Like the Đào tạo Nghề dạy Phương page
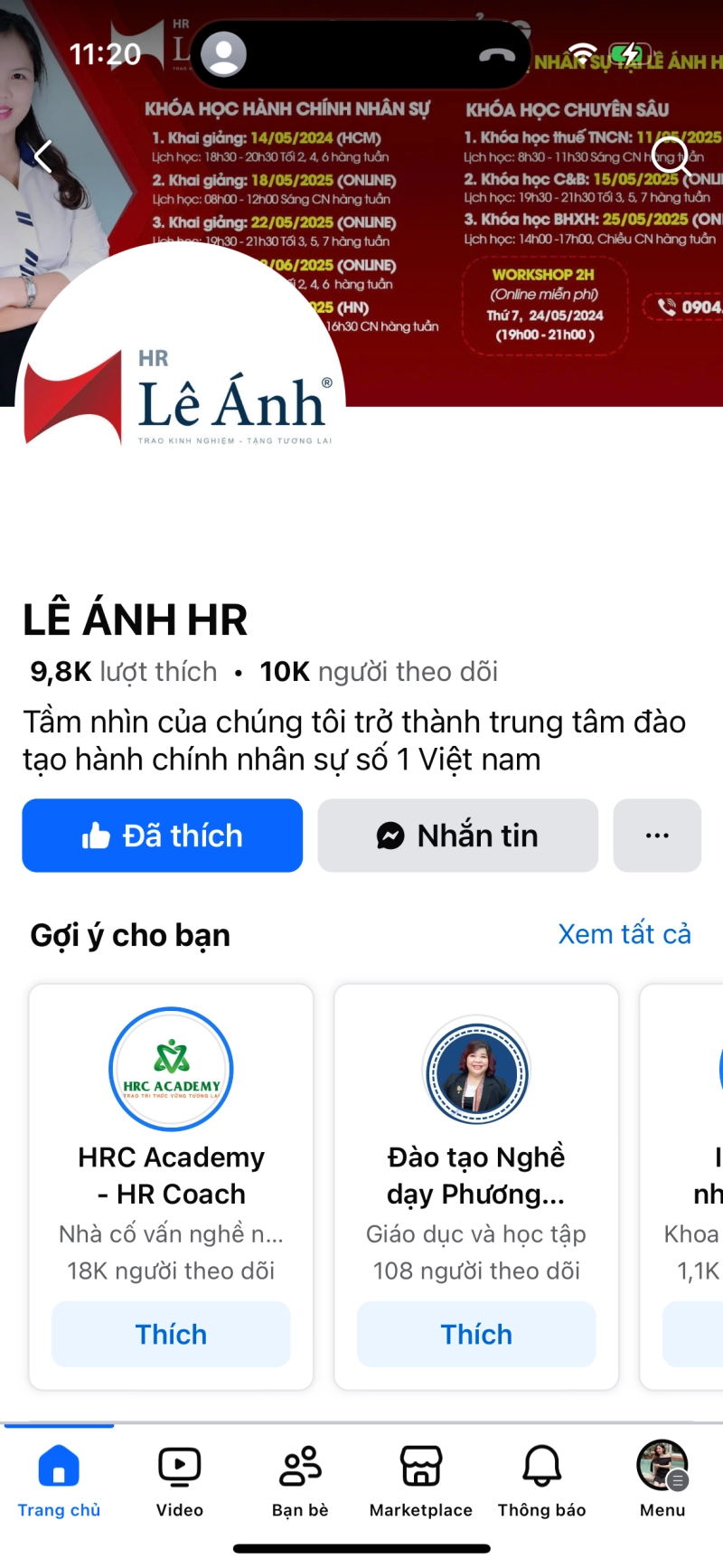 point(476,1334)
